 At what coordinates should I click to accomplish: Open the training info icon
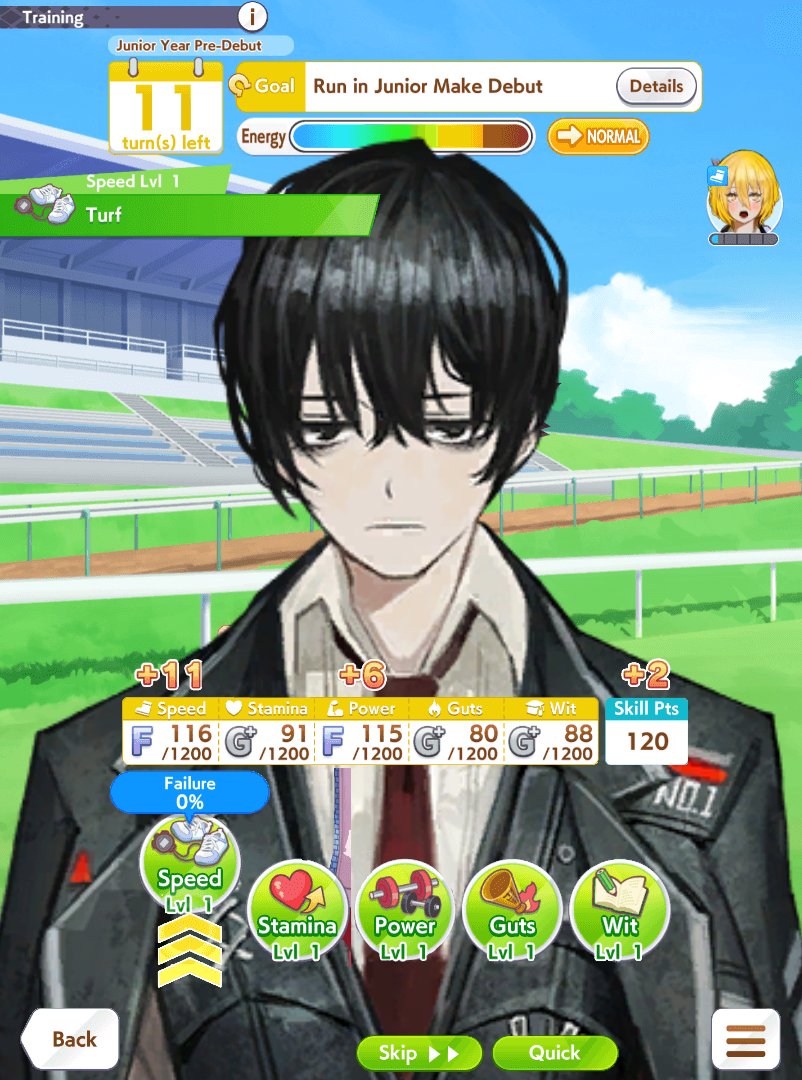(253, 16)
